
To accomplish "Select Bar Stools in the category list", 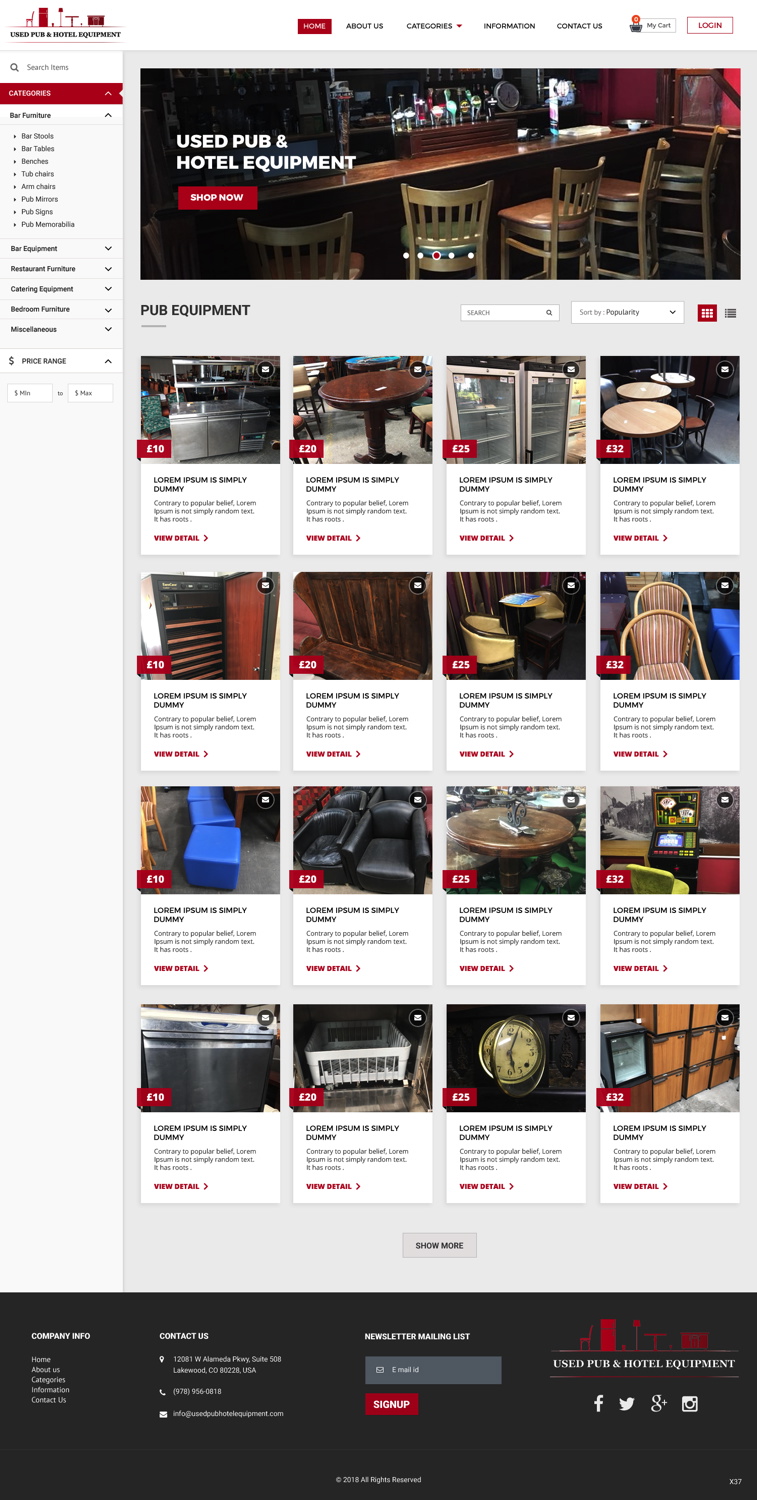I will [x=37, y=136].
